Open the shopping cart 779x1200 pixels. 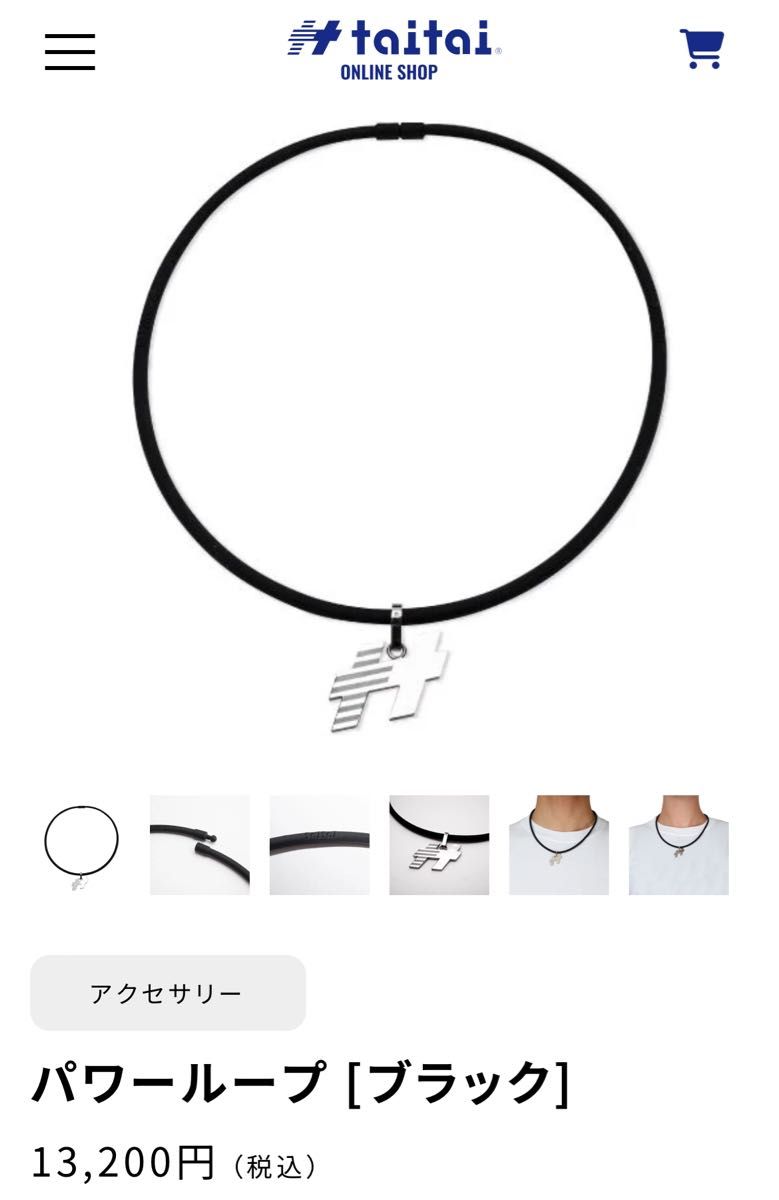click(701, 48)
